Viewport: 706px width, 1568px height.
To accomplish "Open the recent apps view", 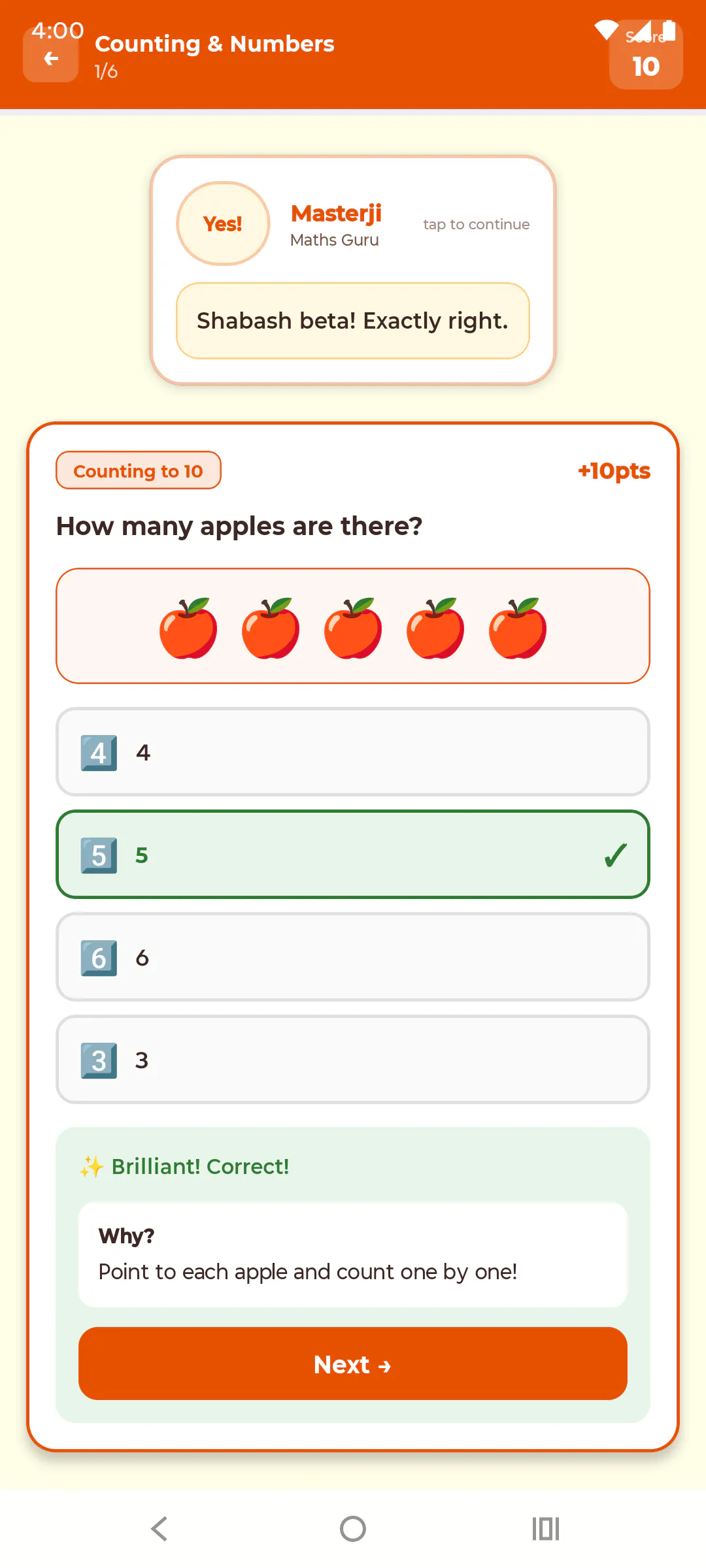I will (546, 1529).
